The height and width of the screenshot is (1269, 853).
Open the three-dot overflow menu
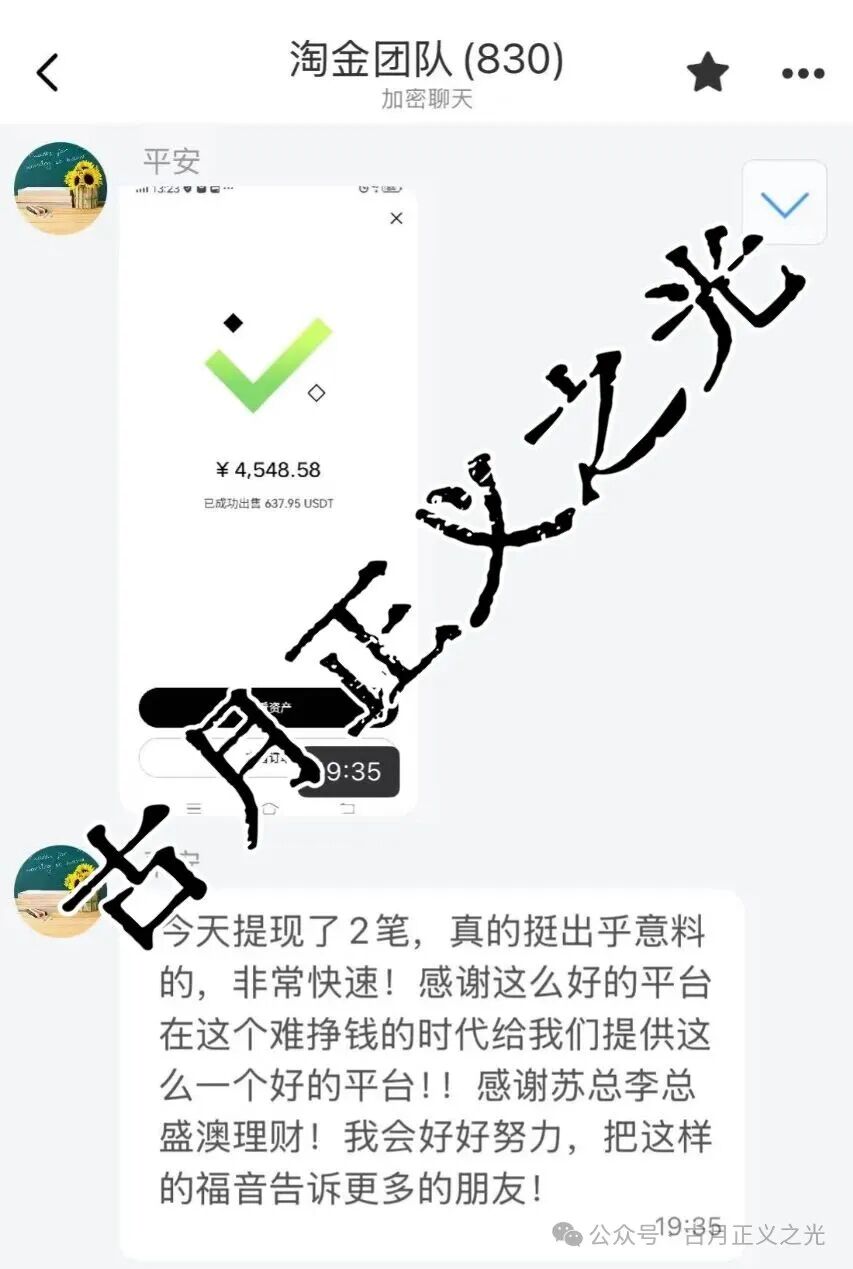pyautogui.click(x=803, y=73)
